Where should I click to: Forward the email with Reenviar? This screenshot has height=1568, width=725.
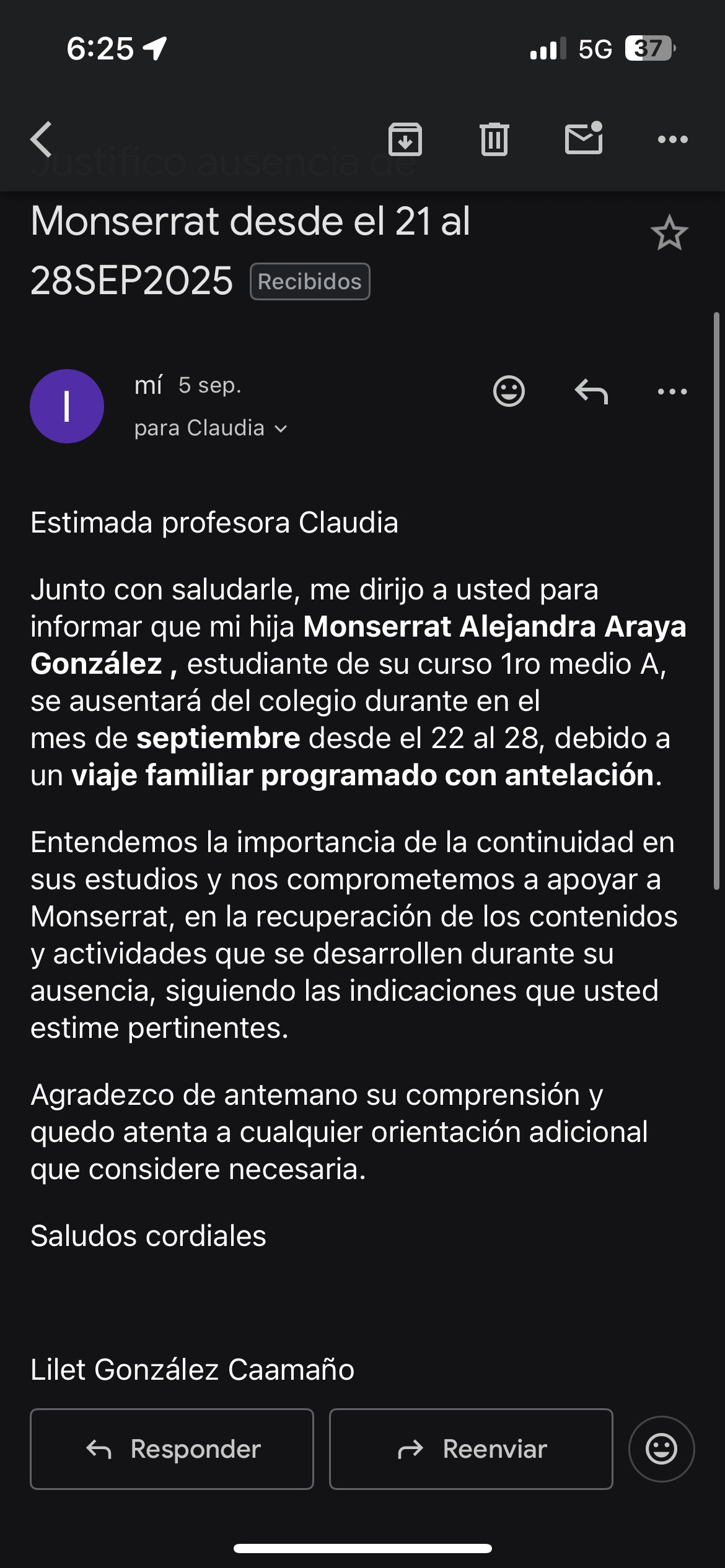tap(471, 1449)
